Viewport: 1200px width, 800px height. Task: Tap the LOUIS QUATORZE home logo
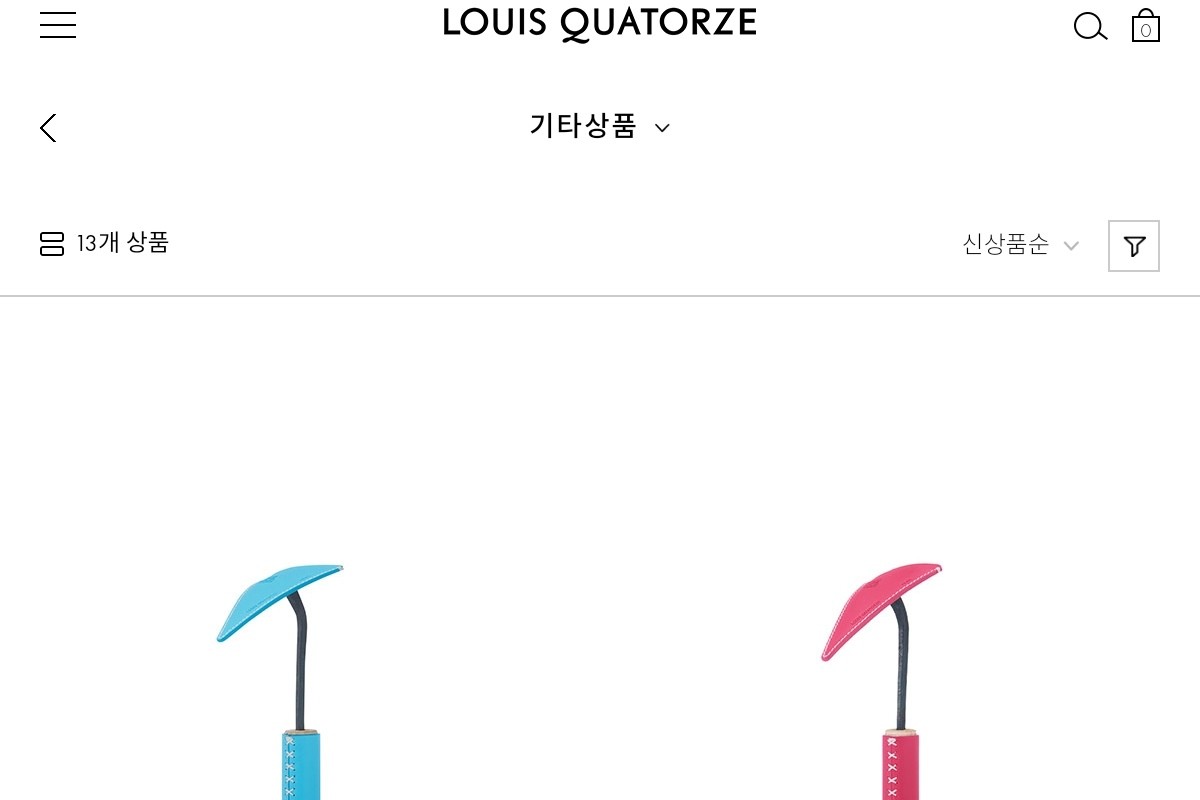[600, 24]
